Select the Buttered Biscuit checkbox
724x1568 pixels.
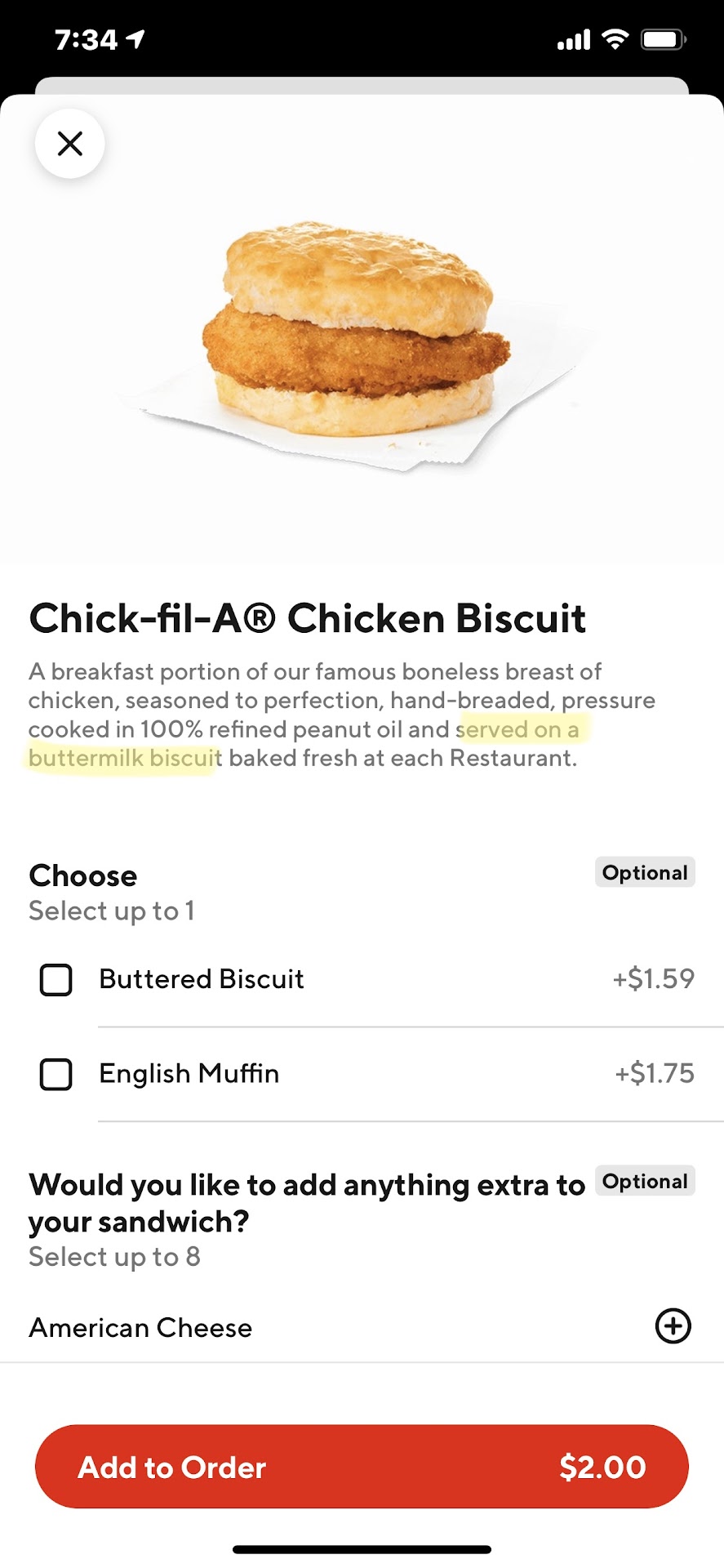pyautogui.click(x=56, y=979)
